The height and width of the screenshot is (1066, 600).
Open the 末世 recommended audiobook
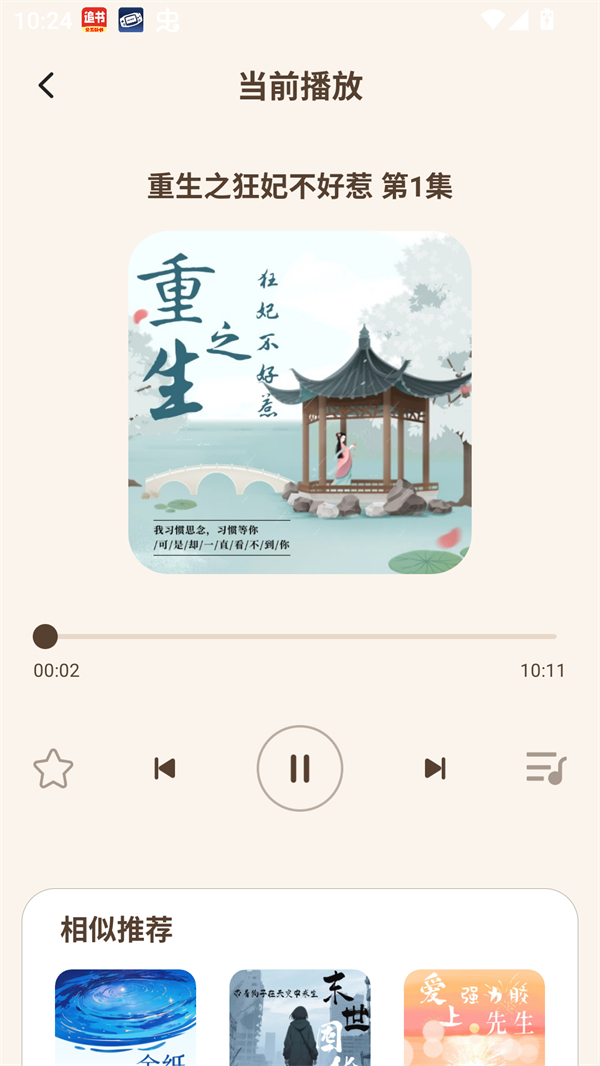pos(300,1017)
